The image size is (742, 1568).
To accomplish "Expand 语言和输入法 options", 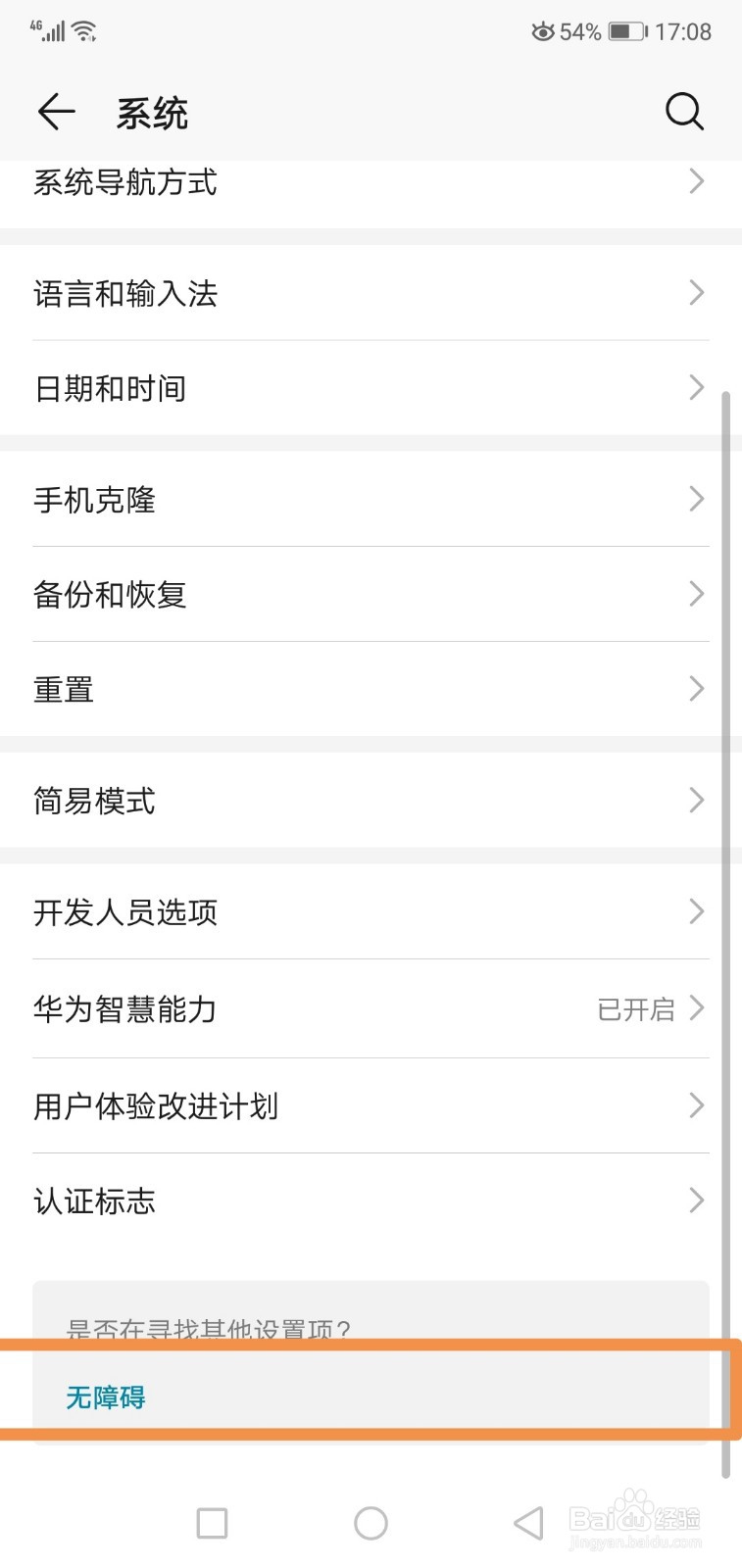I will tap(371, 293).
